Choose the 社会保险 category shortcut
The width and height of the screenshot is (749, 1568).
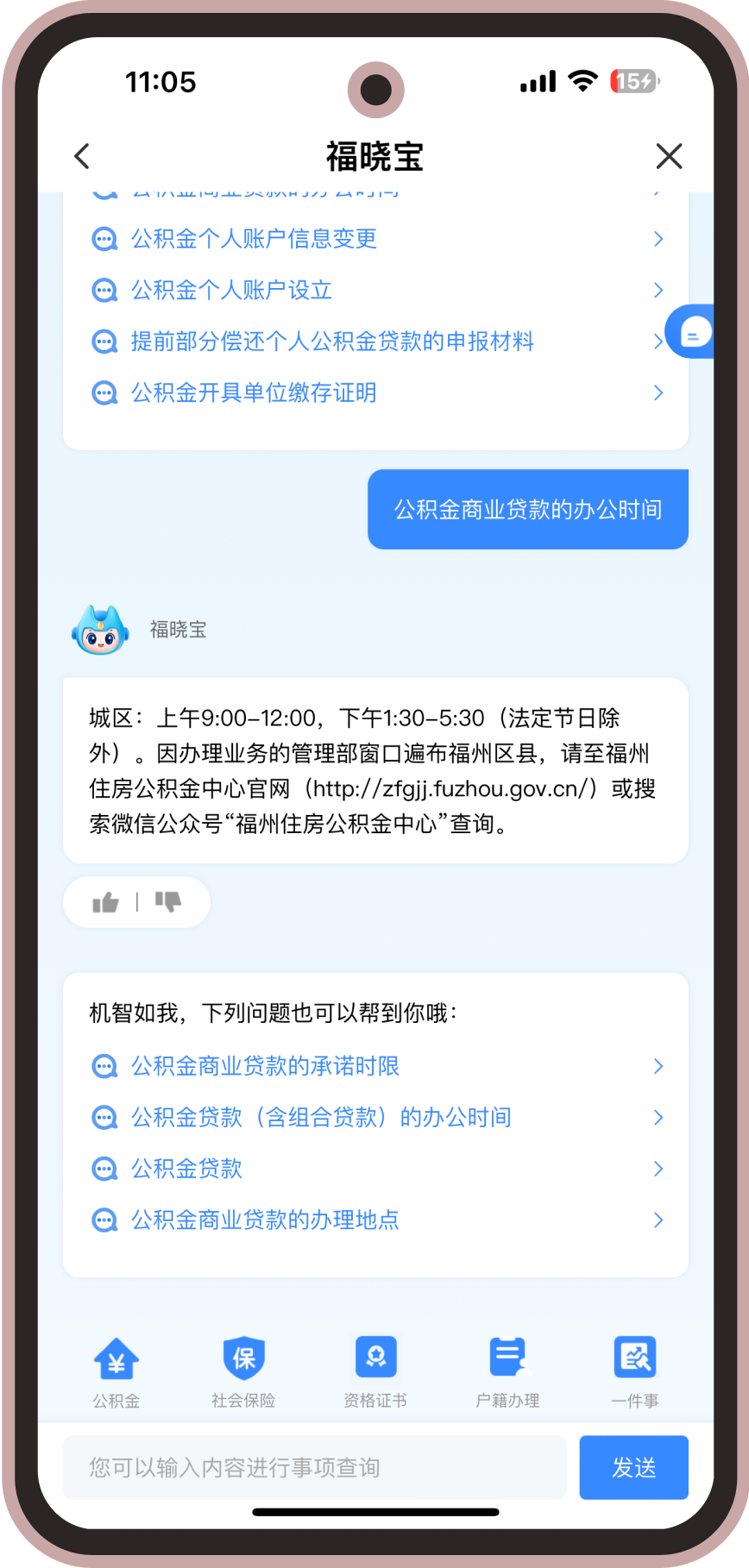(243, 1372)
